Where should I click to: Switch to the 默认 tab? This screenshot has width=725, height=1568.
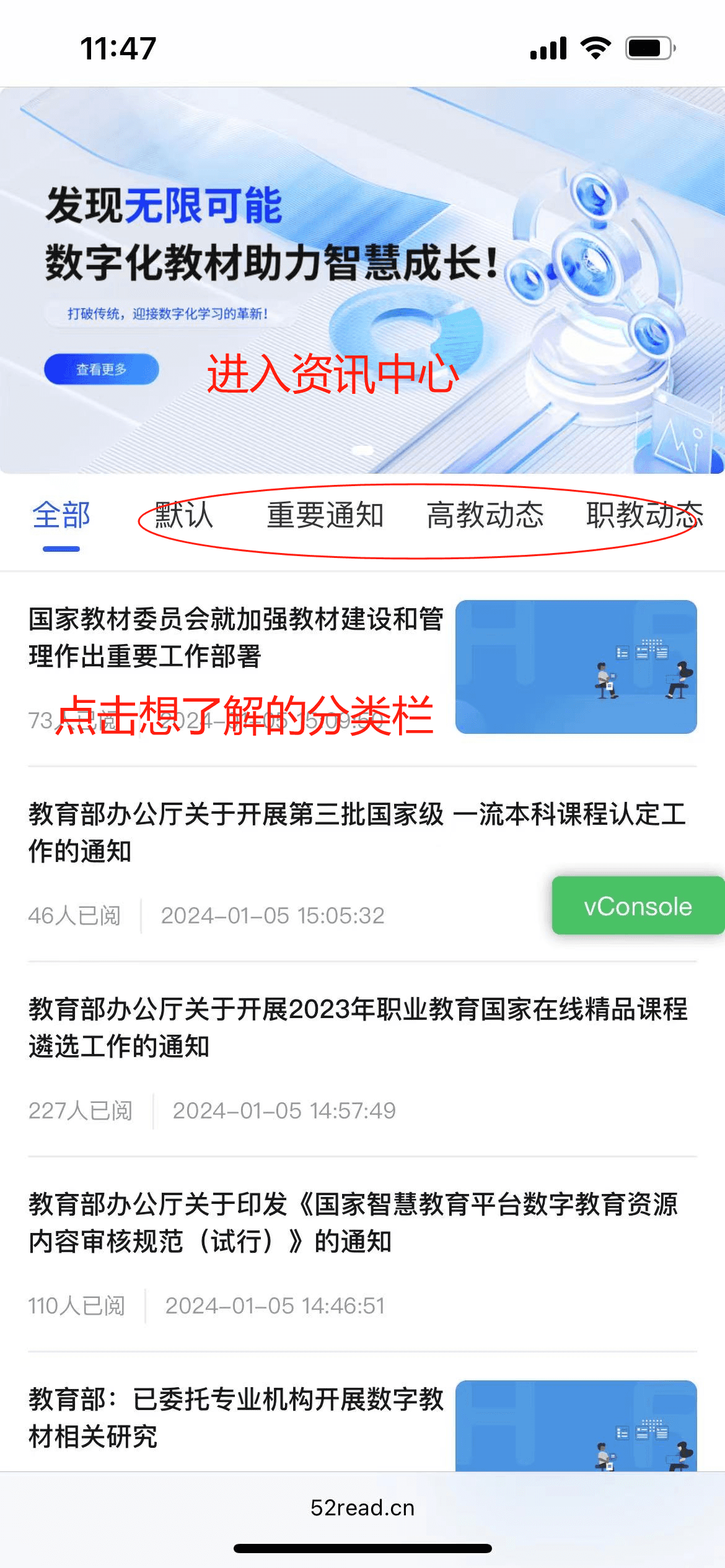[x=183, y=515]
